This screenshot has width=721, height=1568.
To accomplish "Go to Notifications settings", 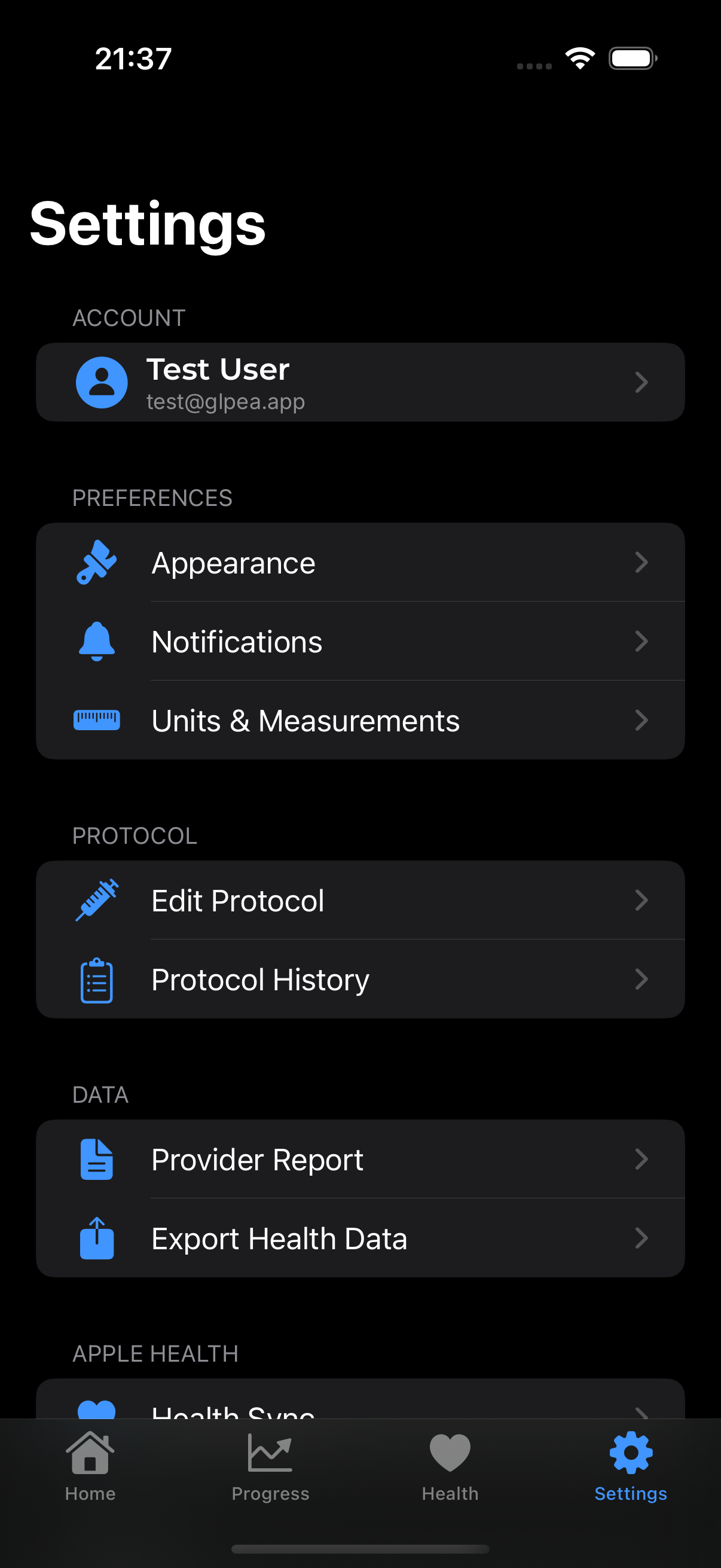I will pos(360,642).
